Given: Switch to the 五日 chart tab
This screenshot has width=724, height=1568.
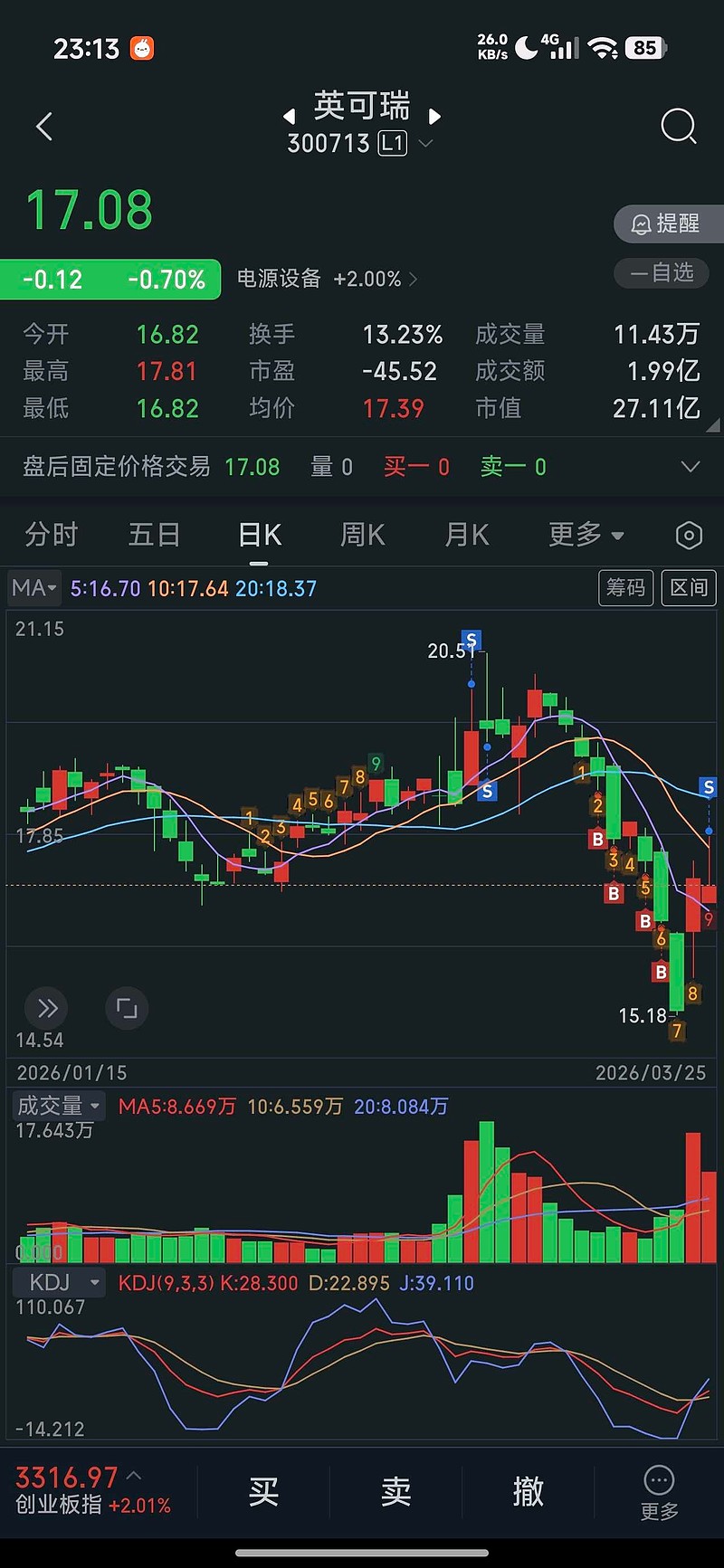Looking at the screenshot, I should pyautogui.click(x=154, y=535).
